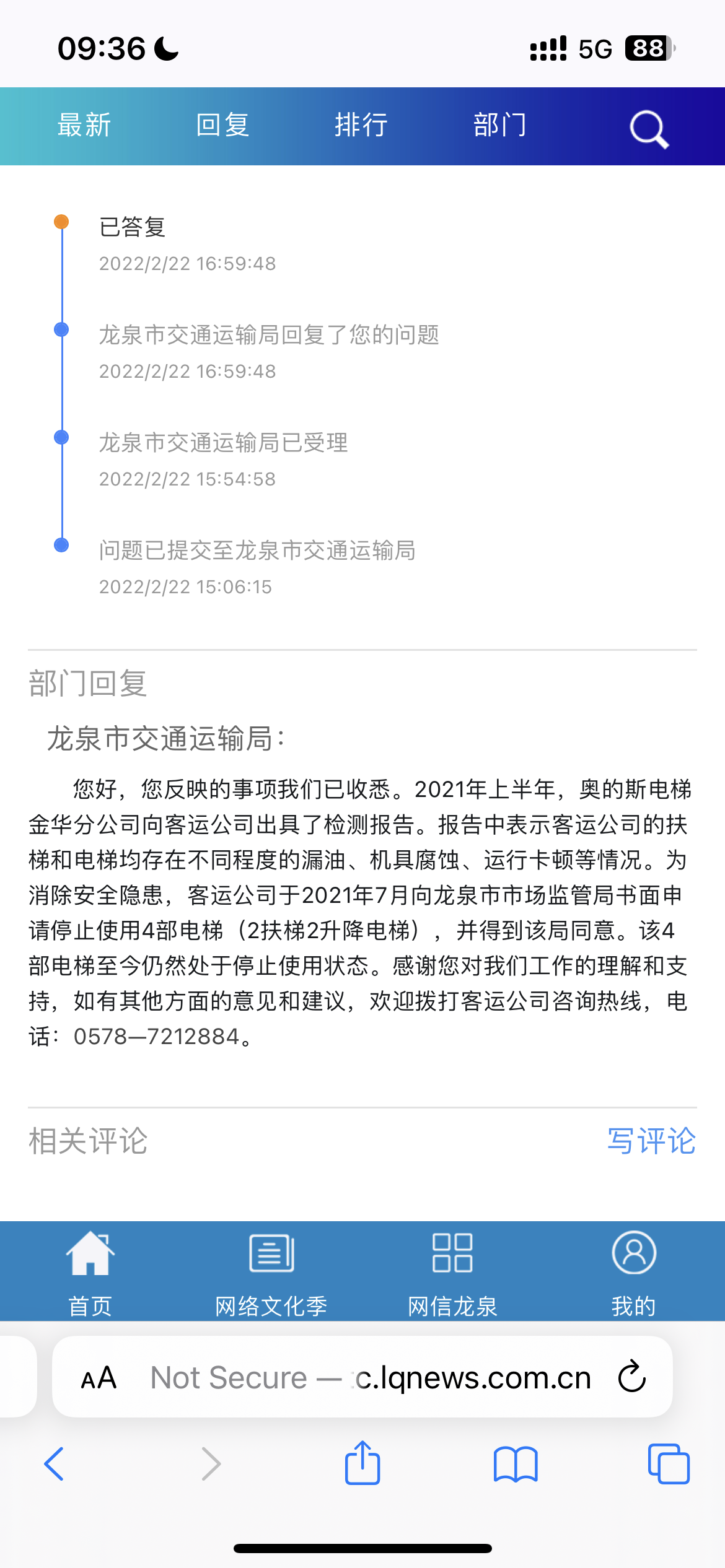Open the search magnifier icon
Screen dimensions: 725x1568
point(648,128)
